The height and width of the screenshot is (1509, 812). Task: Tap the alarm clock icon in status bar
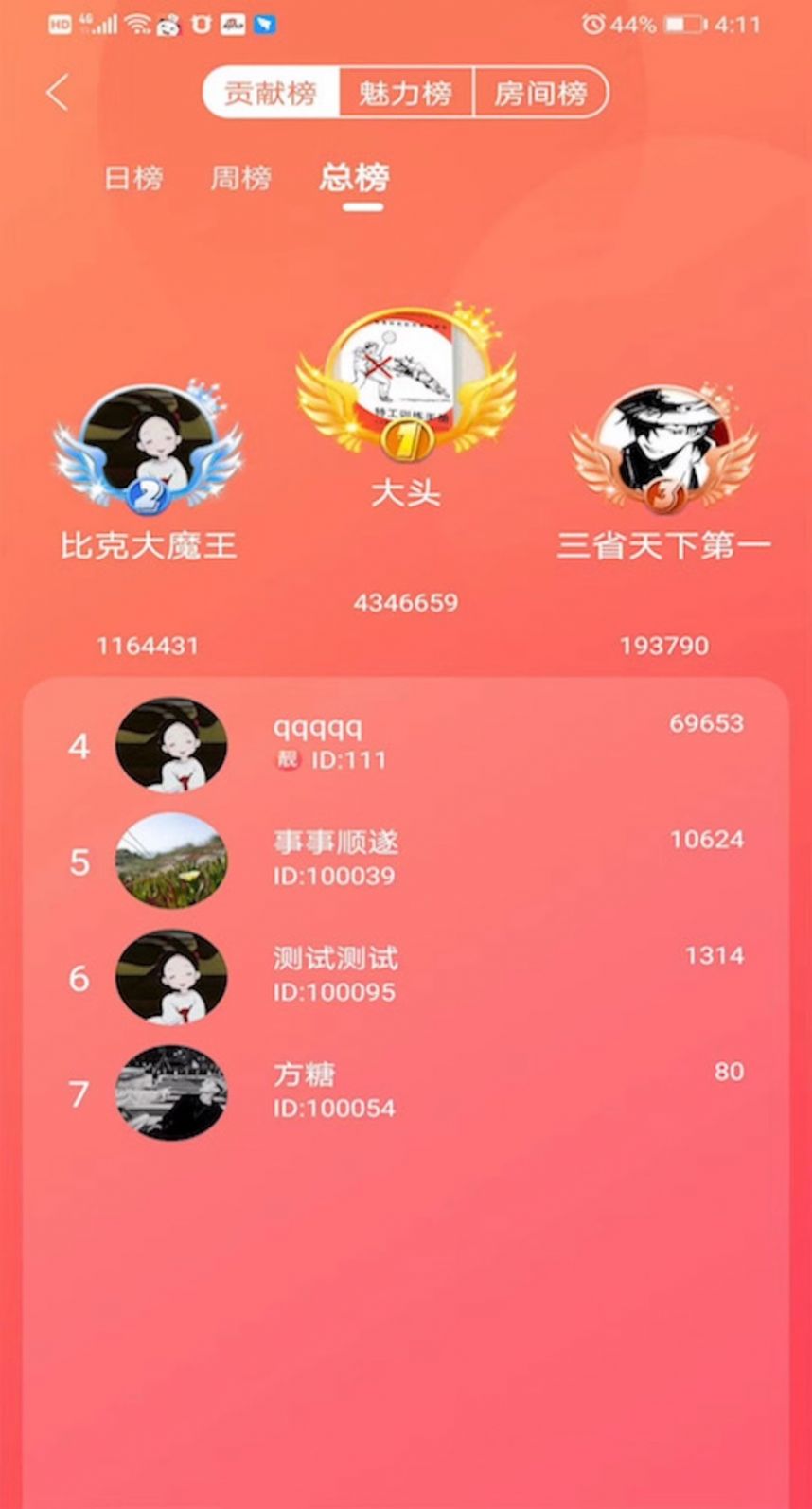pyautogui.click(x=594, y=25)
